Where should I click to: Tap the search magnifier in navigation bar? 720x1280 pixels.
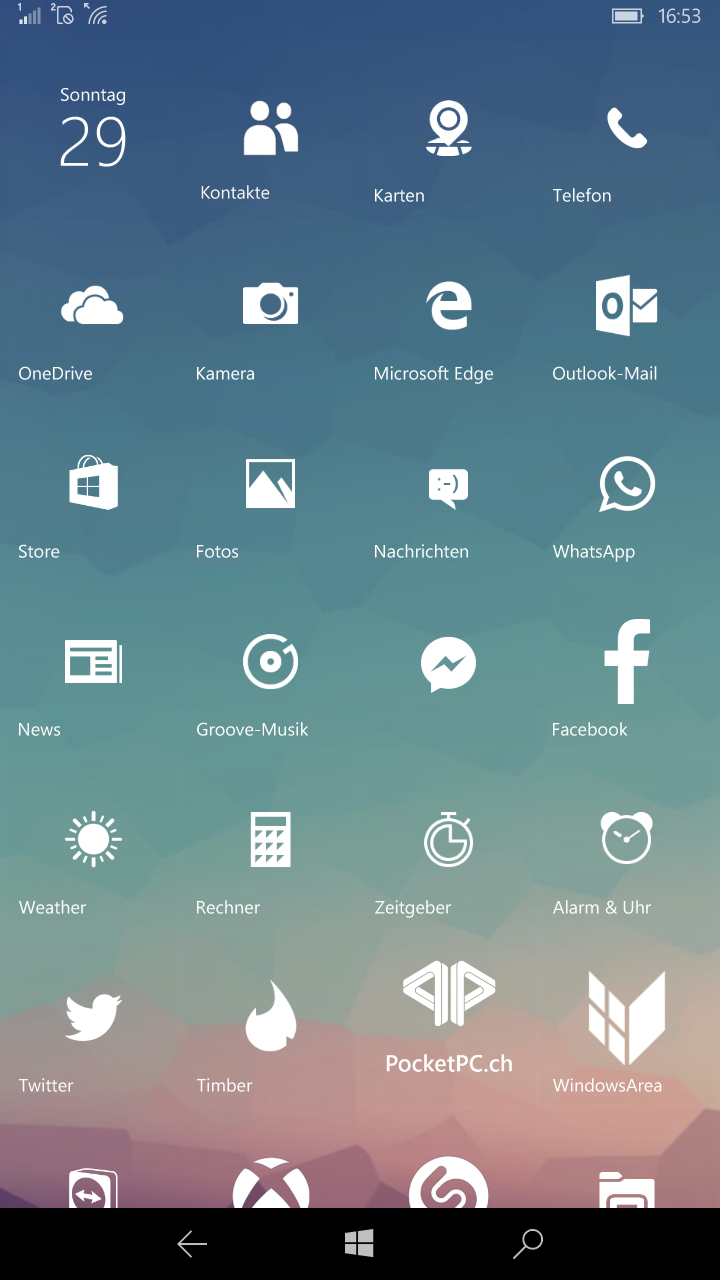click(x=527, y=1243)
